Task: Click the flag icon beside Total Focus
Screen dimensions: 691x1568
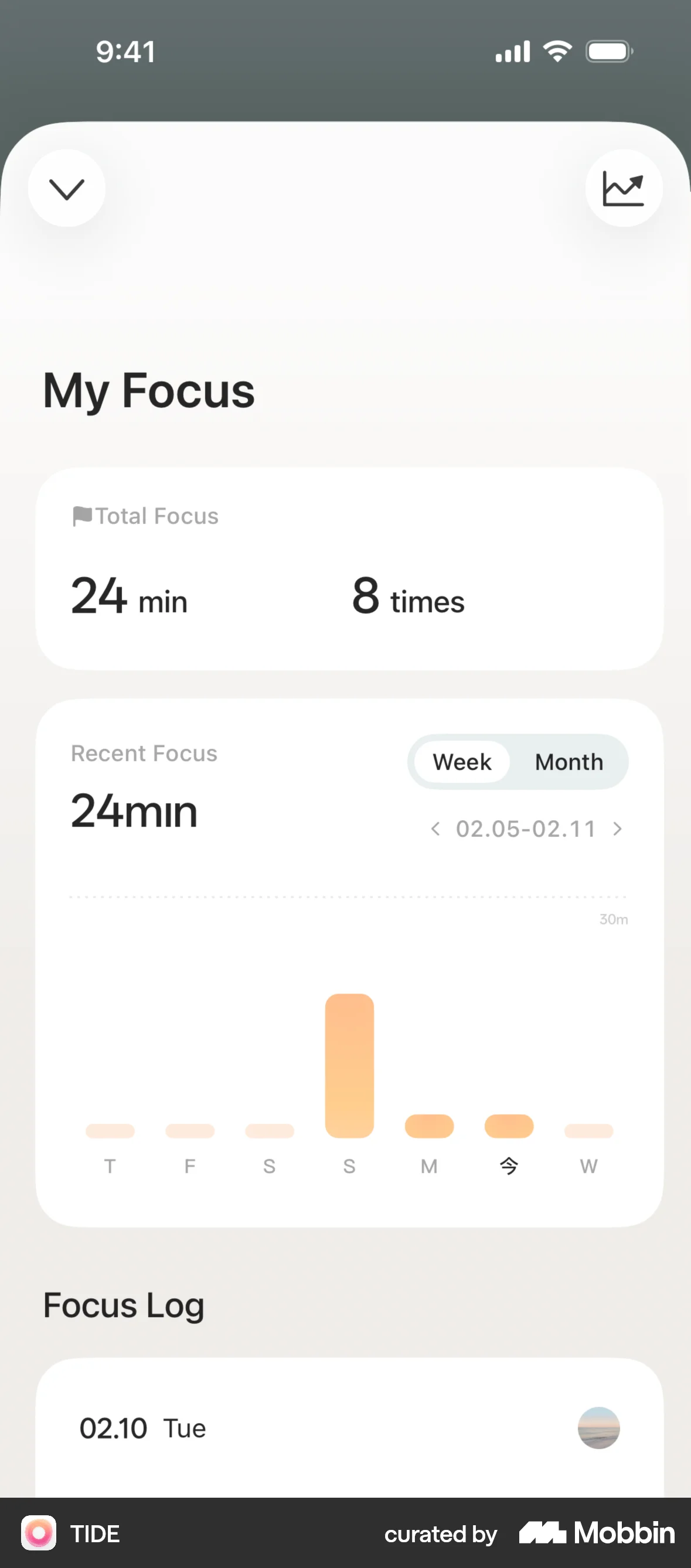Action: (x=81, y=515)
